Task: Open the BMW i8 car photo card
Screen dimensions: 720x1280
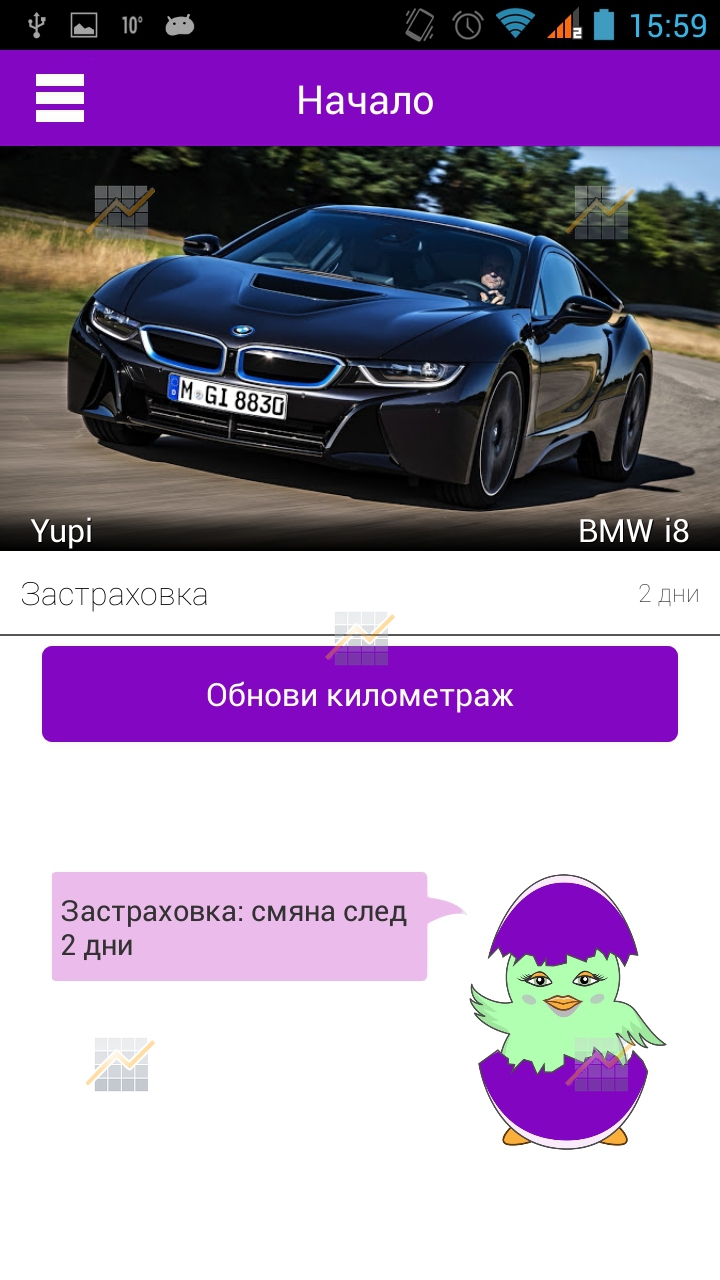Action: coord(360,349)
